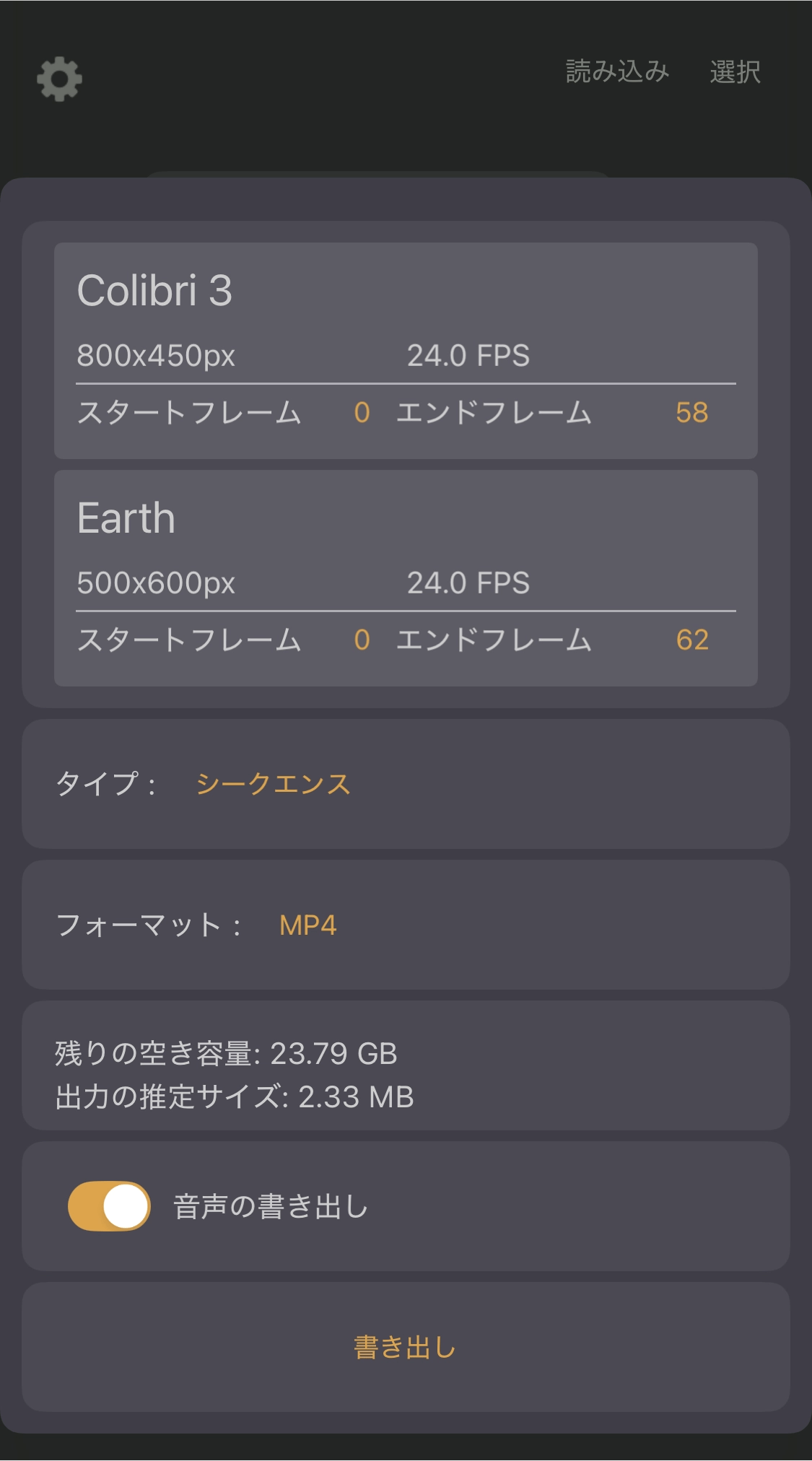
Task: Open the settings gear icon
Action: pyautogui.click(x=59, y=79)
